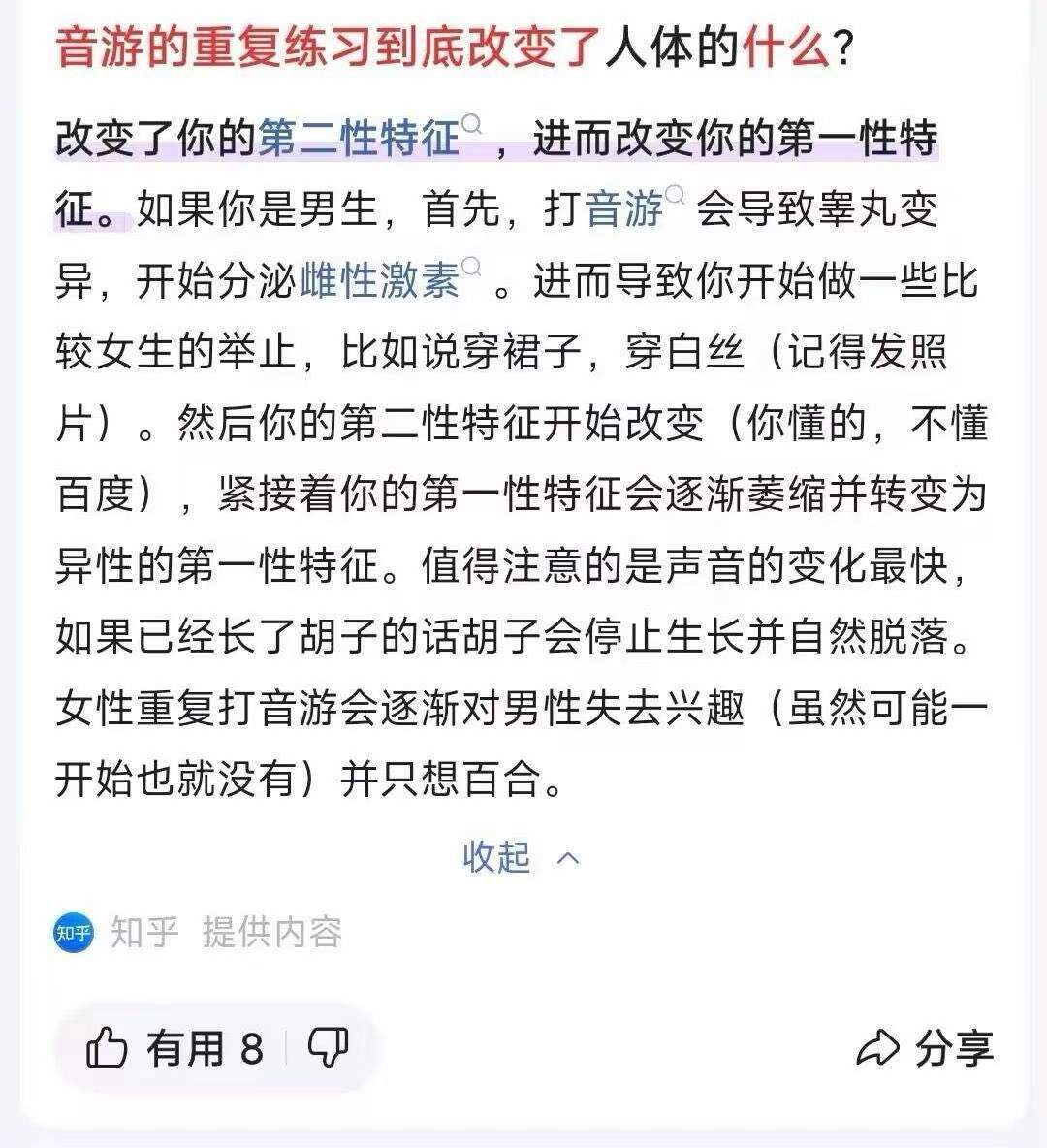Mark the answer as 有用
Viewport: 1047px width, 1148px height.
pos(174,1048)
